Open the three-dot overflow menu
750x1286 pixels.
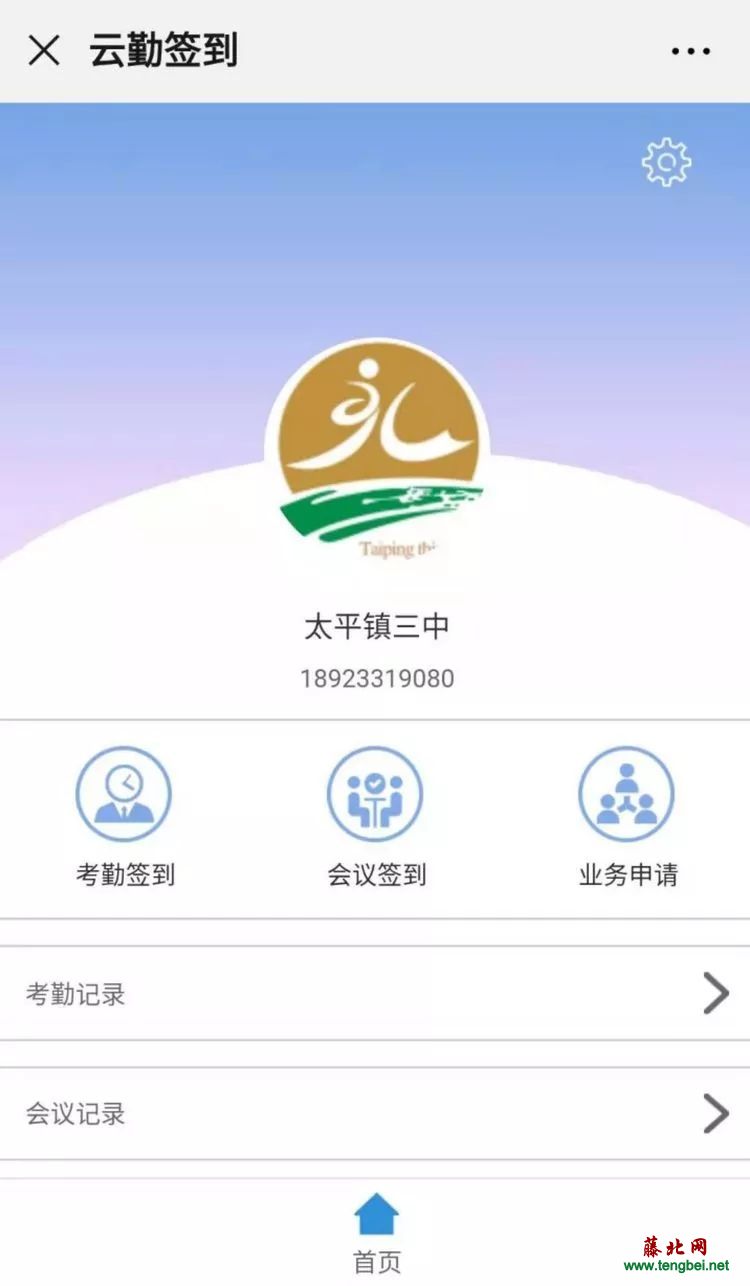[691, 51]
